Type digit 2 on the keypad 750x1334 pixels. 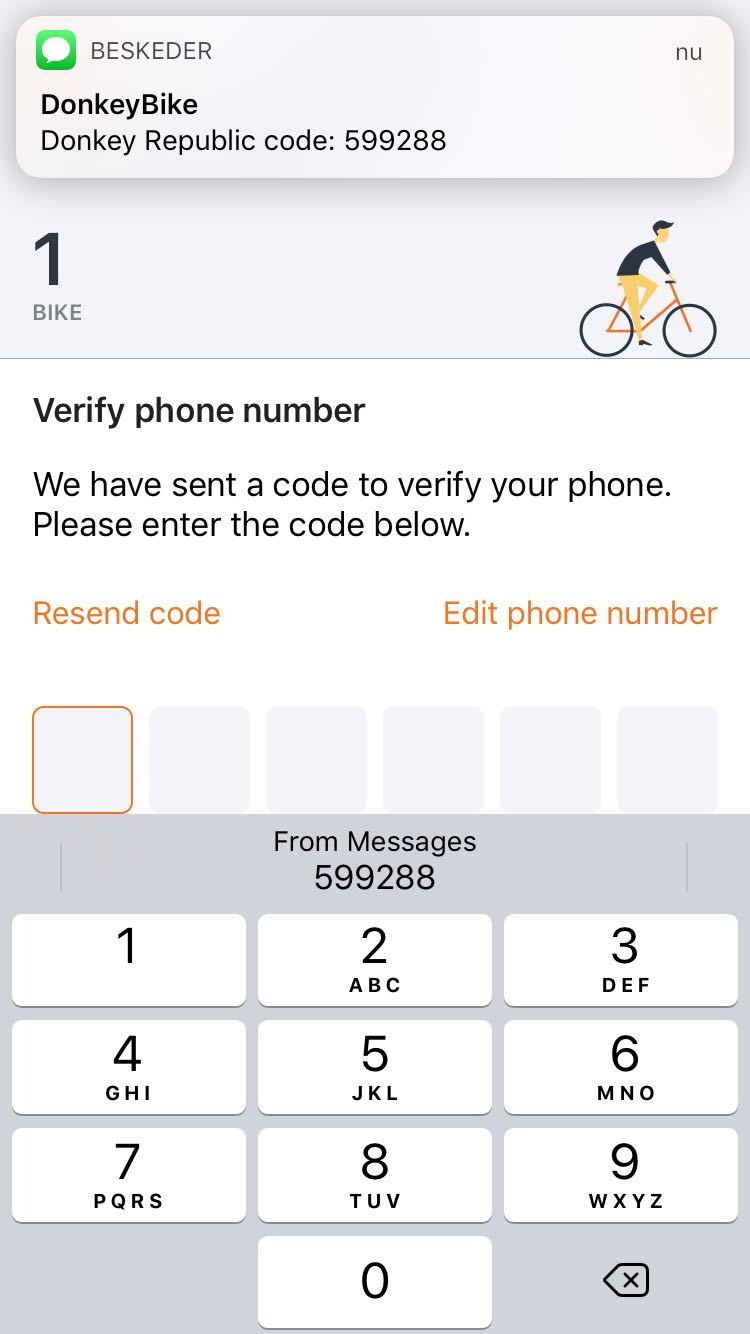point(375,959)
